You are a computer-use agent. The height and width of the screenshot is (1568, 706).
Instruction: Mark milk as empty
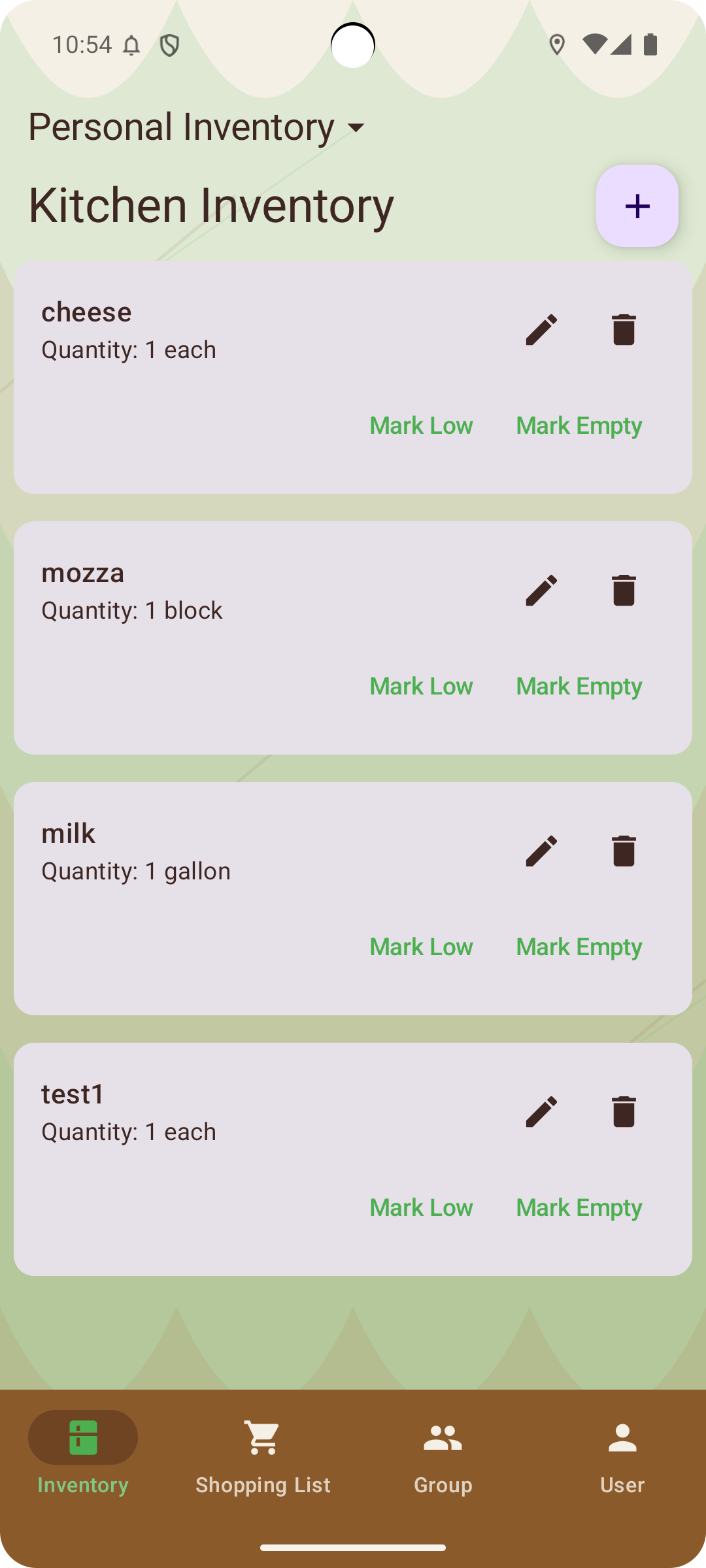pyautogui.click(x=579, y=947)
